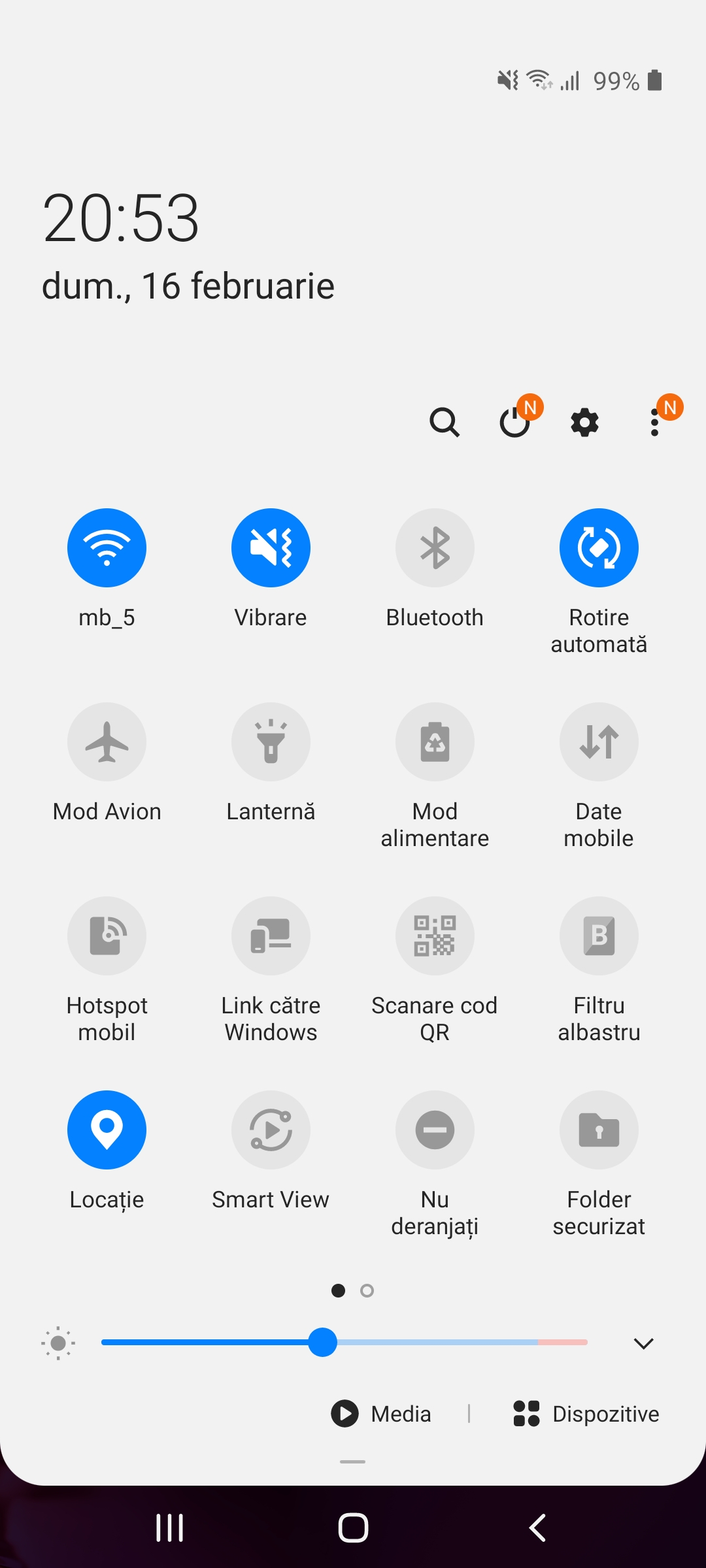Enable Mod Avion
Screen dimensions: 706x1568
[x=107, y=742]
